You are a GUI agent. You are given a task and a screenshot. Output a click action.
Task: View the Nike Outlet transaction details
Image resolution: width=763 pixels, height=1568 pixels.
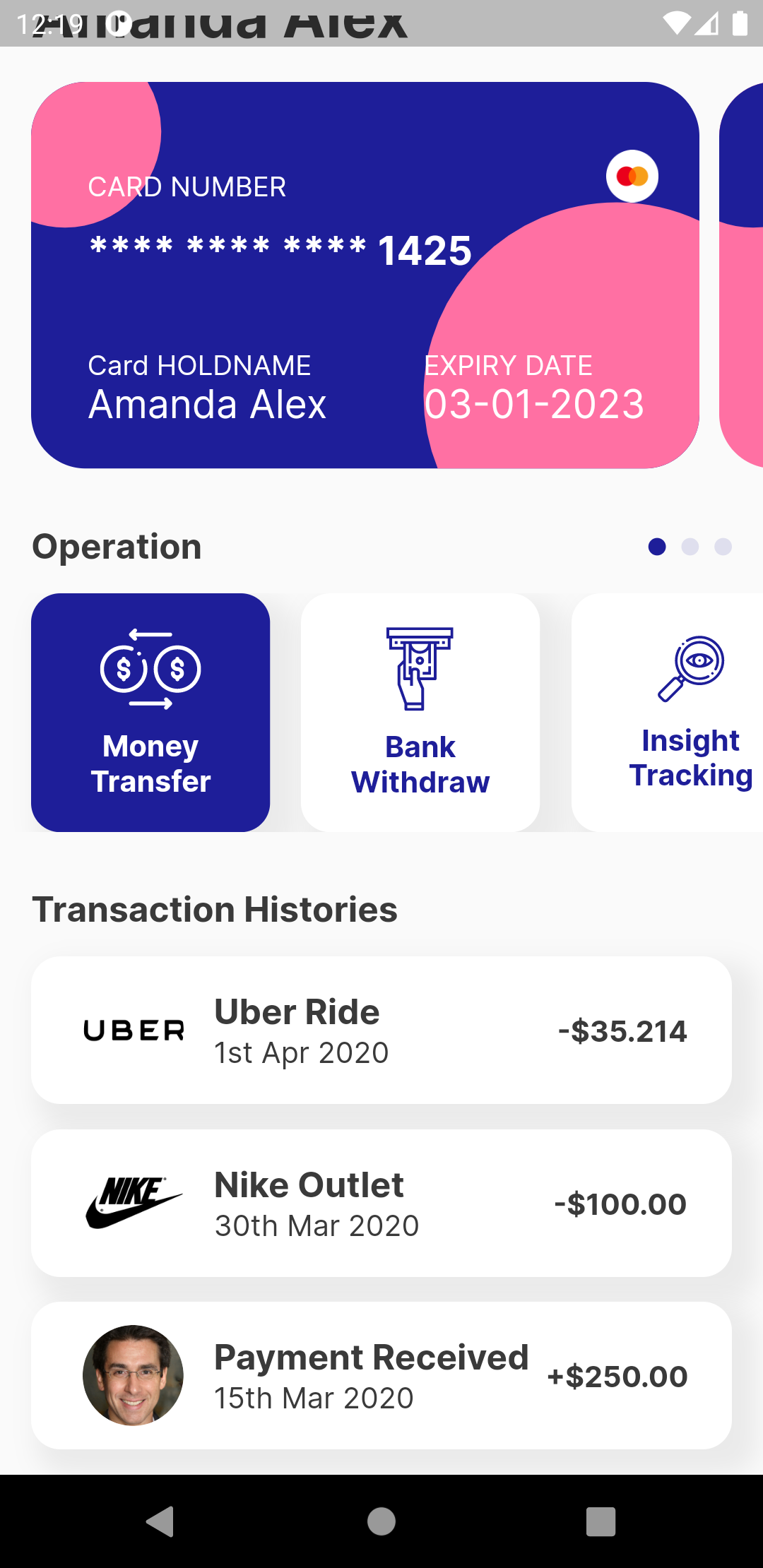coord(381,1203)
